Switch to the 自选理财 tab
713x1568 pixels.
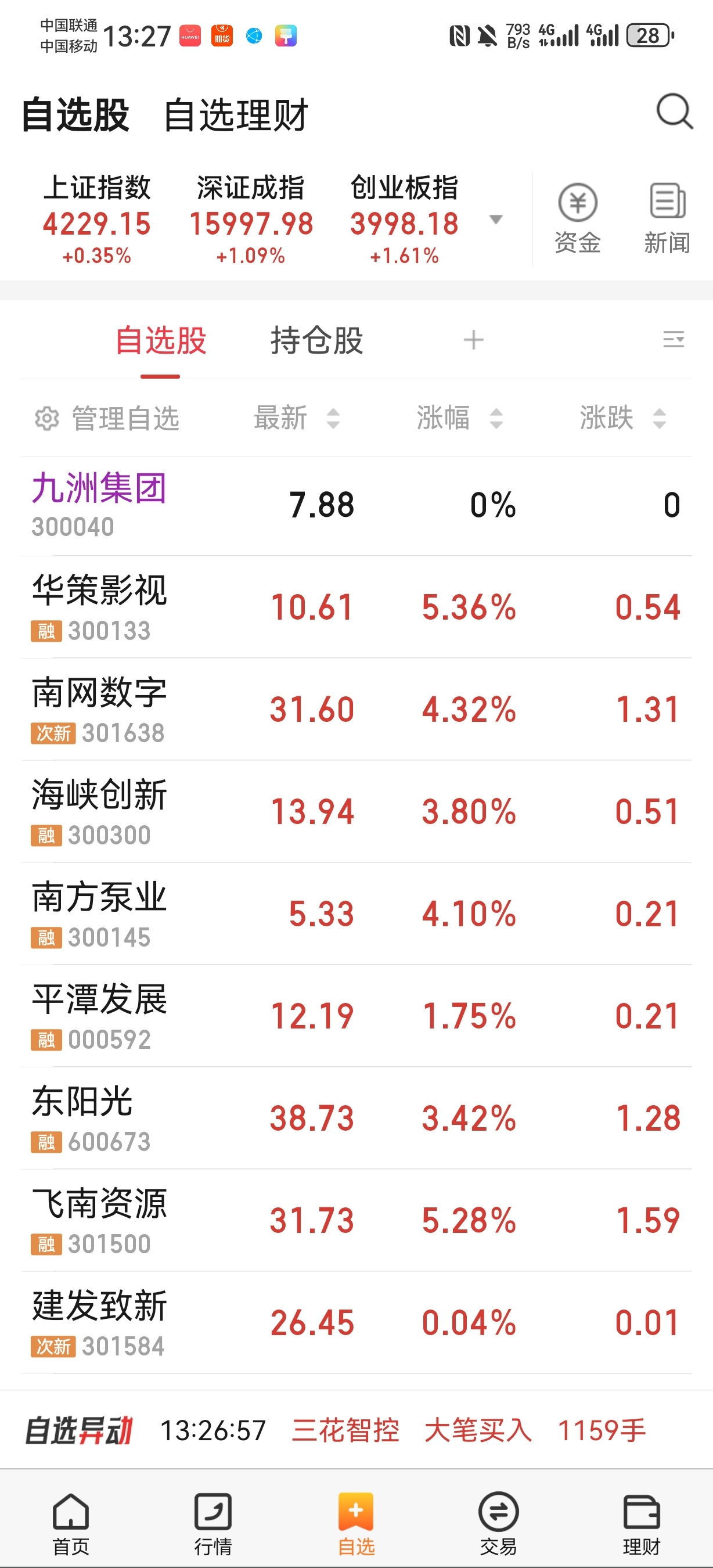(236, 114)
